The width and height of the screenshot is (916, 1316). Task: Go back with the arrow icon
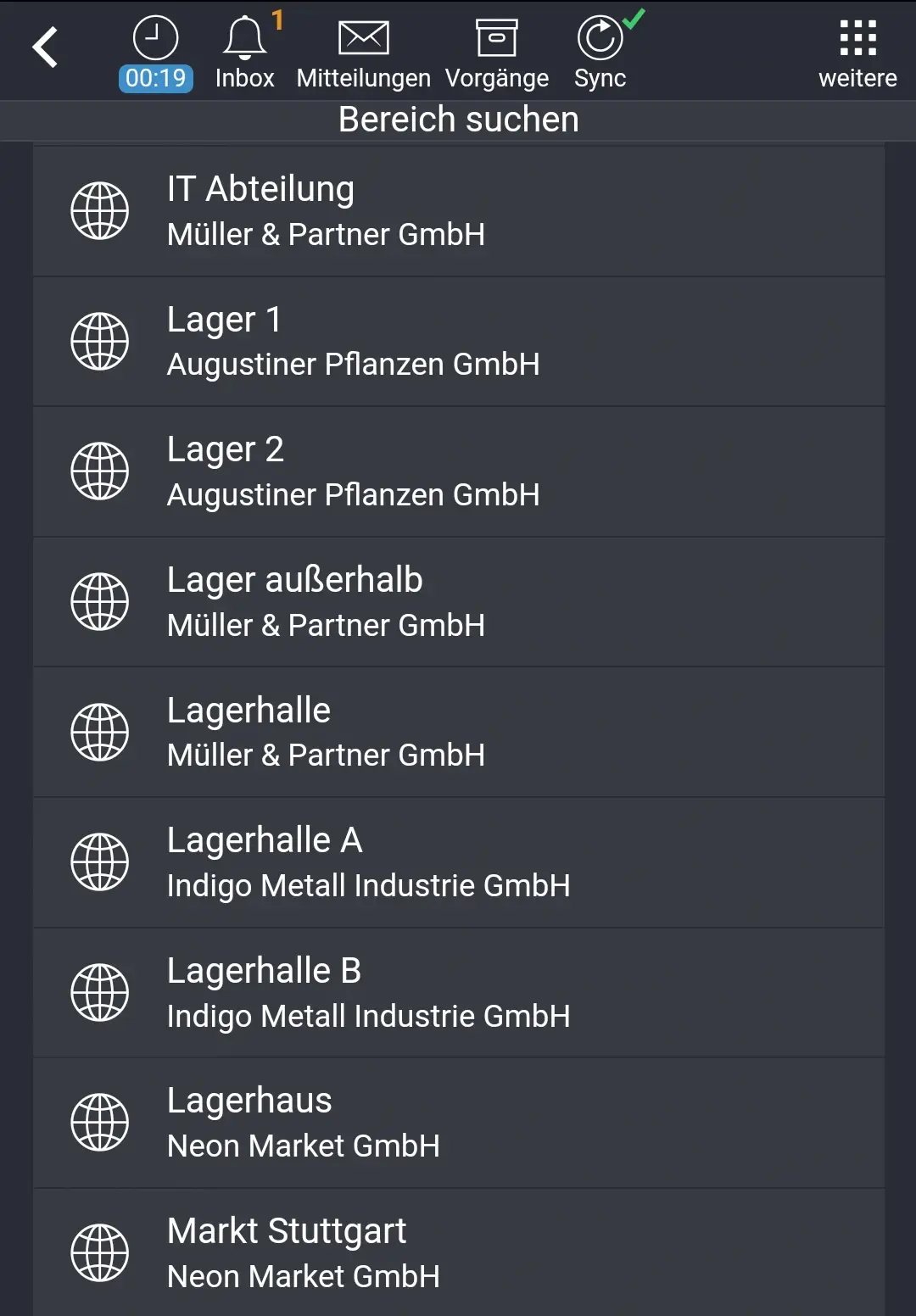tap(46, 47)
